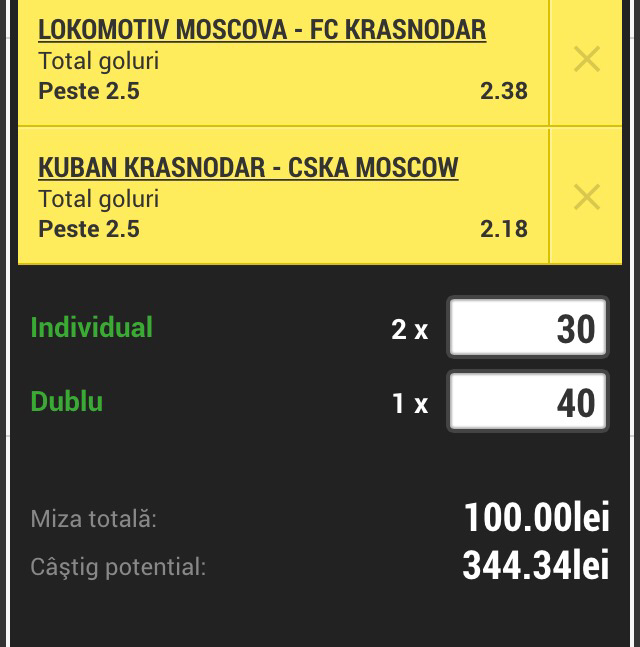The height and width of the screenshot is (647, 640).
Task: Open the Lokomotiv Moscova - FC Krasnodar match link
Action: click(262, 30)
